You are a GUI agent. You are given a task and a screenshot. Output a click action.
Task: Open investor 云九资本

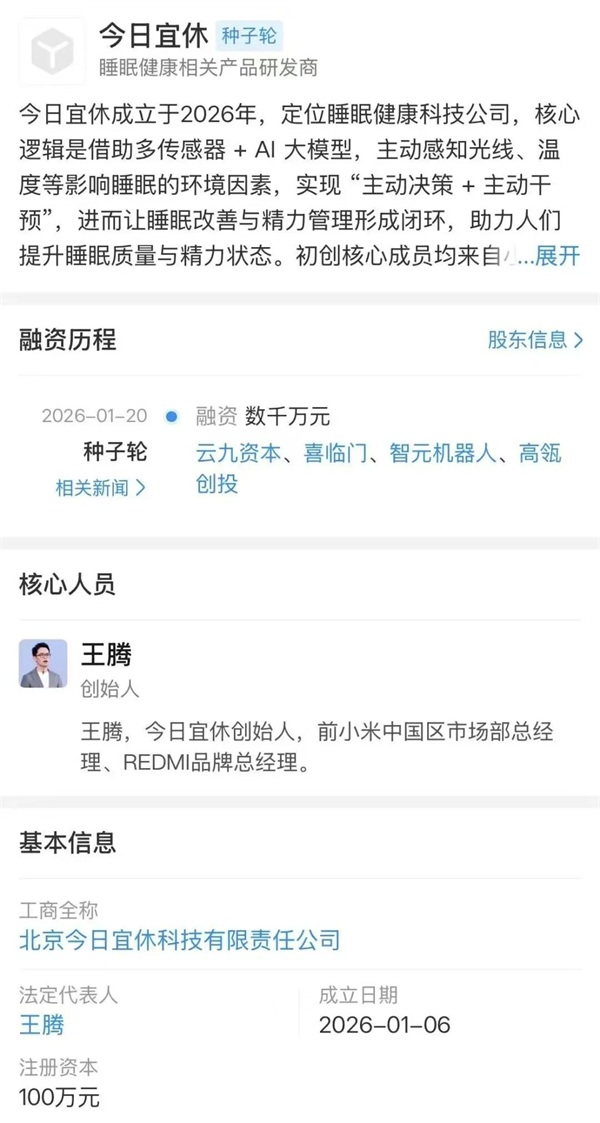(x=238, y=454)
